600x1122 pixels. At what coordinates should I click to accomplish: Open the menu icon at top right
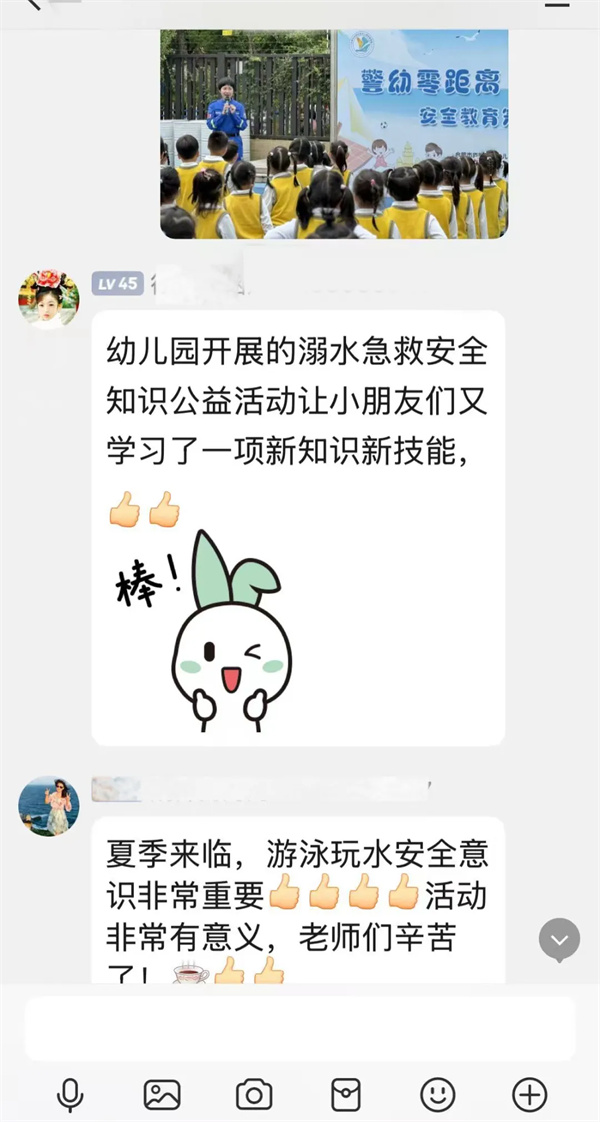tap(557, 5)
